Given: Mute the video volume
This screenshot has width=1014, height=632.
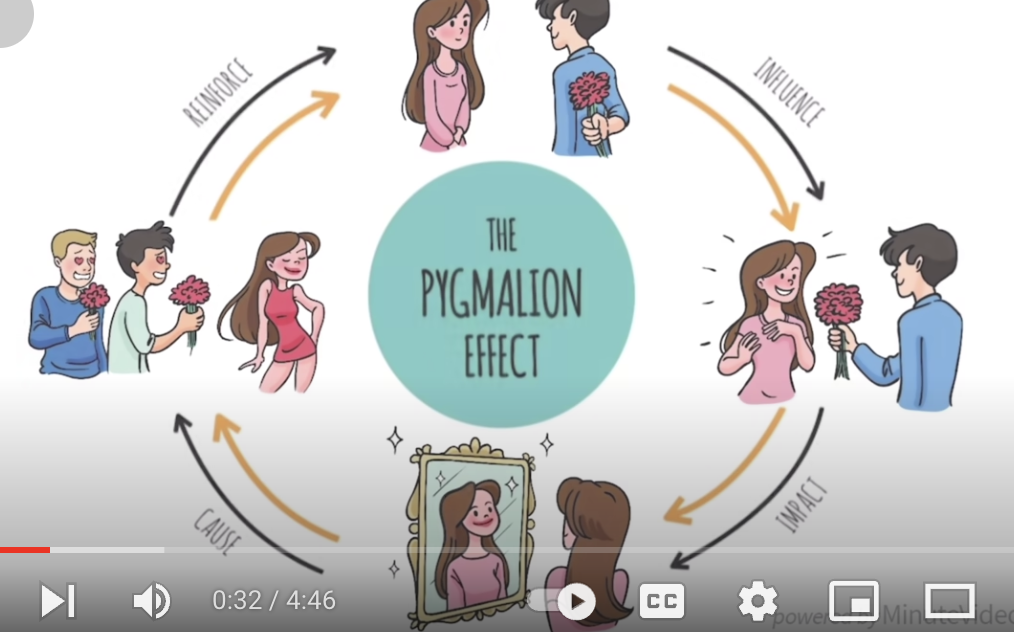Looking at the screenshot, I should tap(152, 601).
